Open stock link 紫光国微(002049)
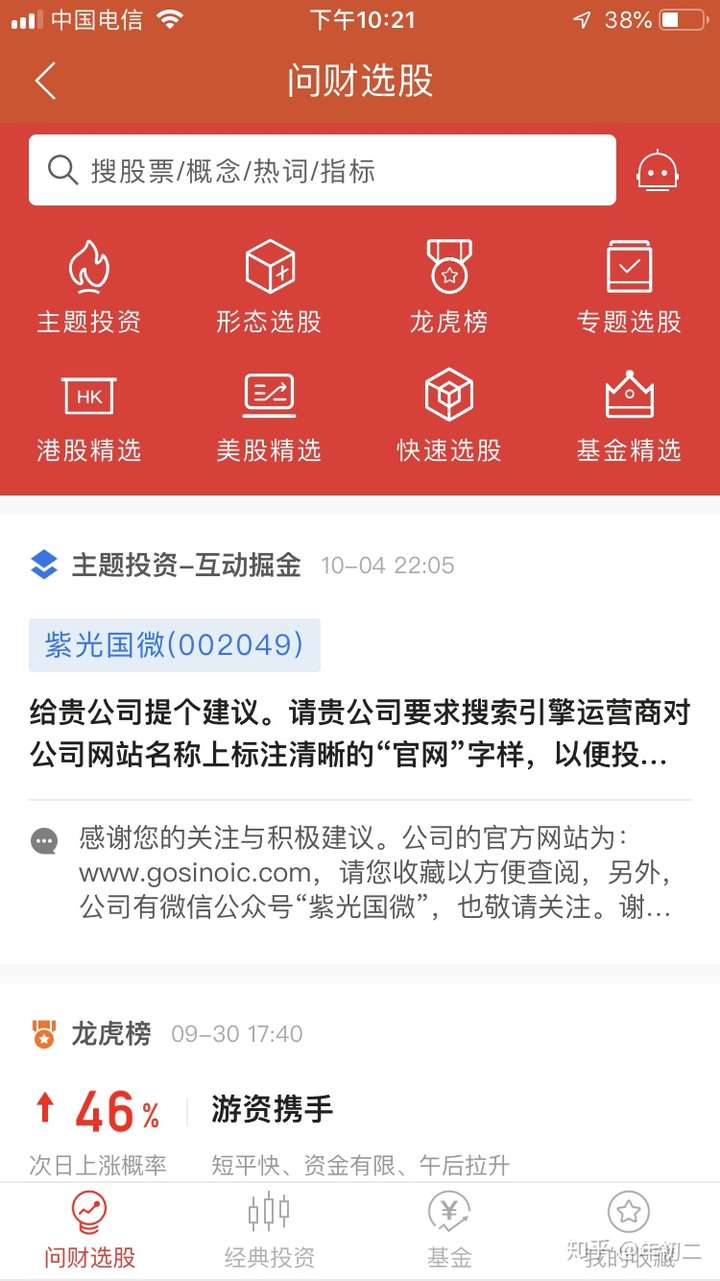 tap(173, 645)
